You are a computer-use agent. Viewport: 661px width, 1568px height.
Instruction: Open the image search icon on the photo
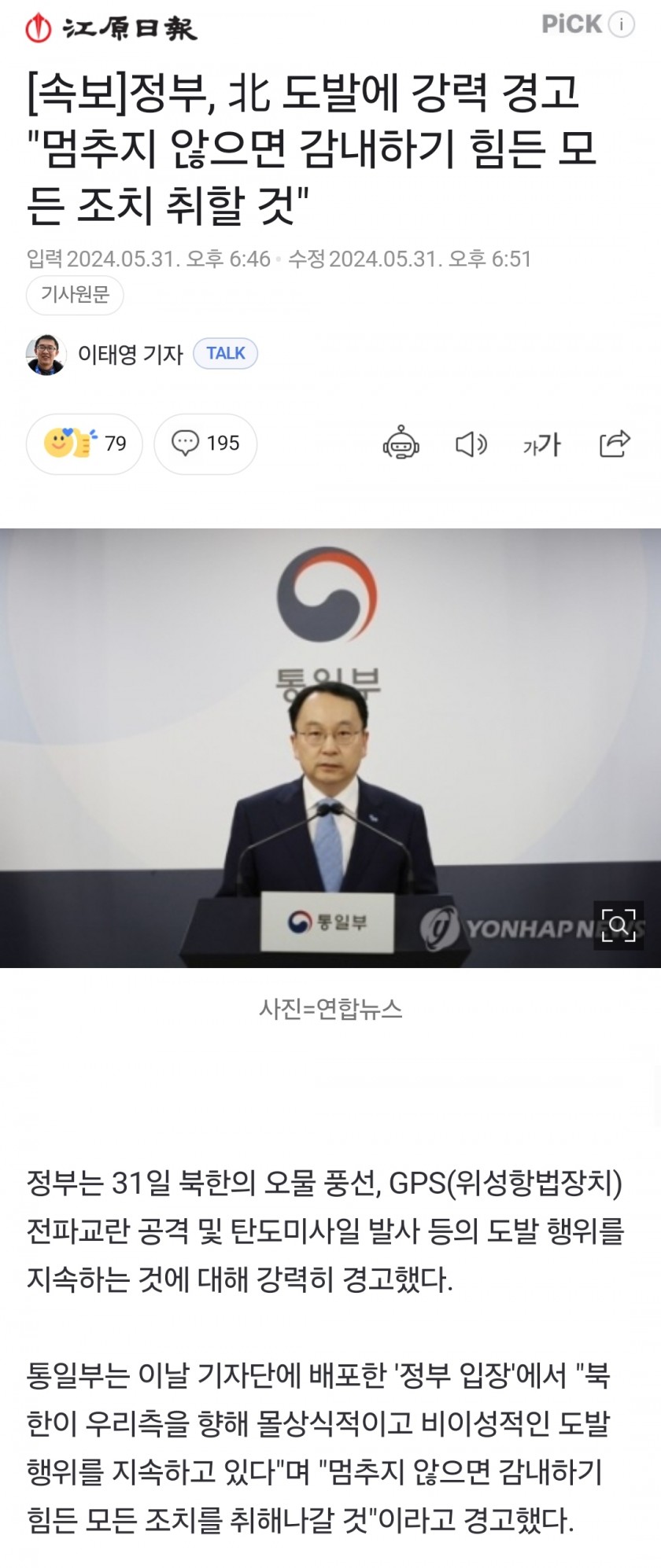tap(619, 925)
